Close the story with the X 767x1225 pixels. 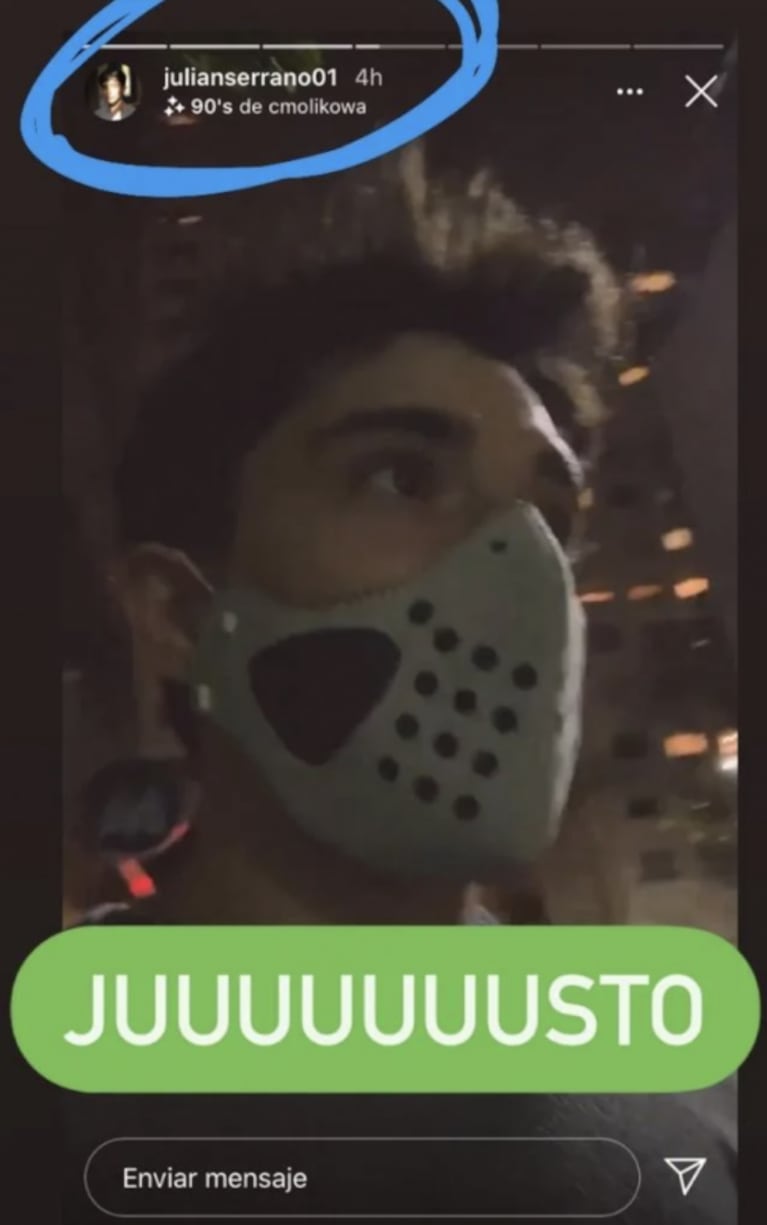pyautogui.click(x=701, y=92)
